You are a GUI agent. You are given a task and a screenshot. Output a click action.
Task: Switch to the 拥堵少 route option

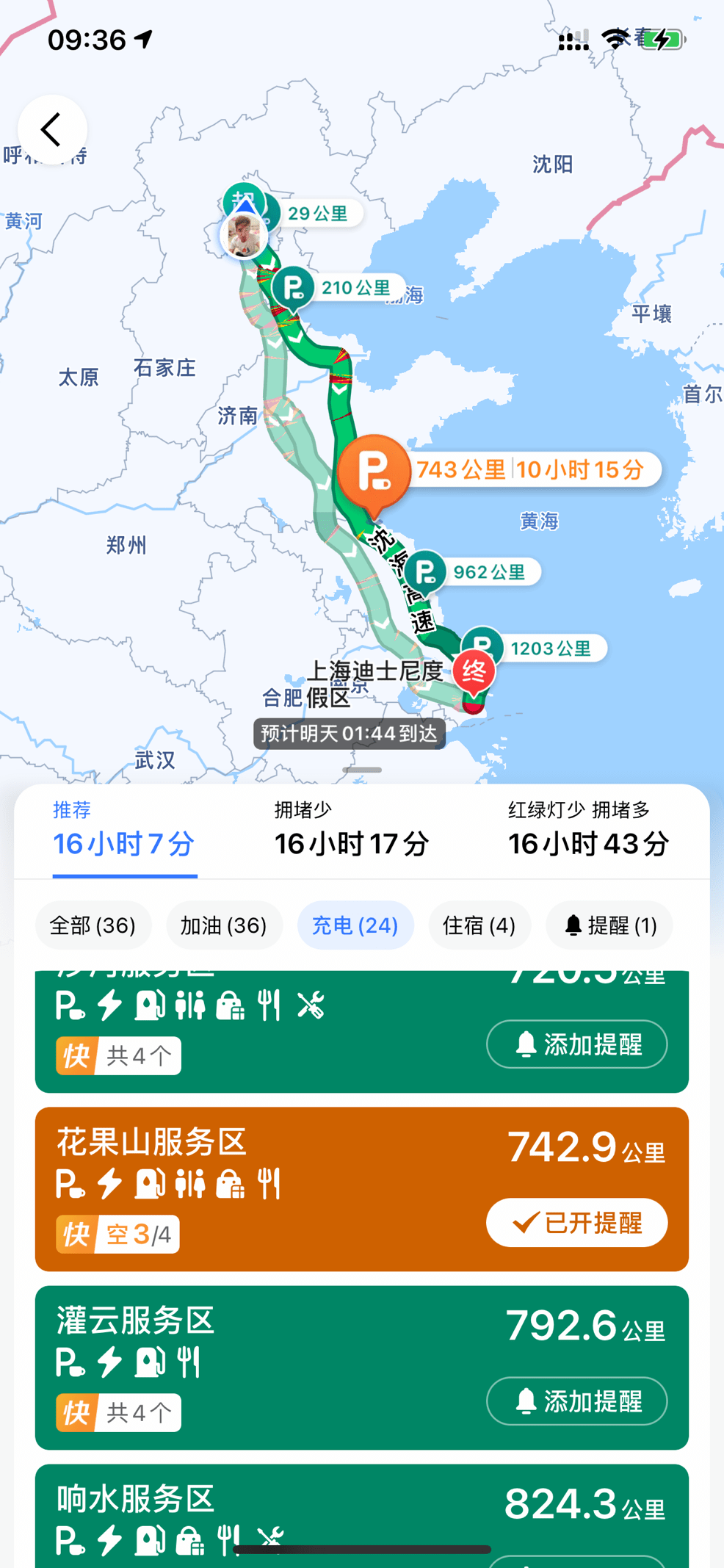352,831
